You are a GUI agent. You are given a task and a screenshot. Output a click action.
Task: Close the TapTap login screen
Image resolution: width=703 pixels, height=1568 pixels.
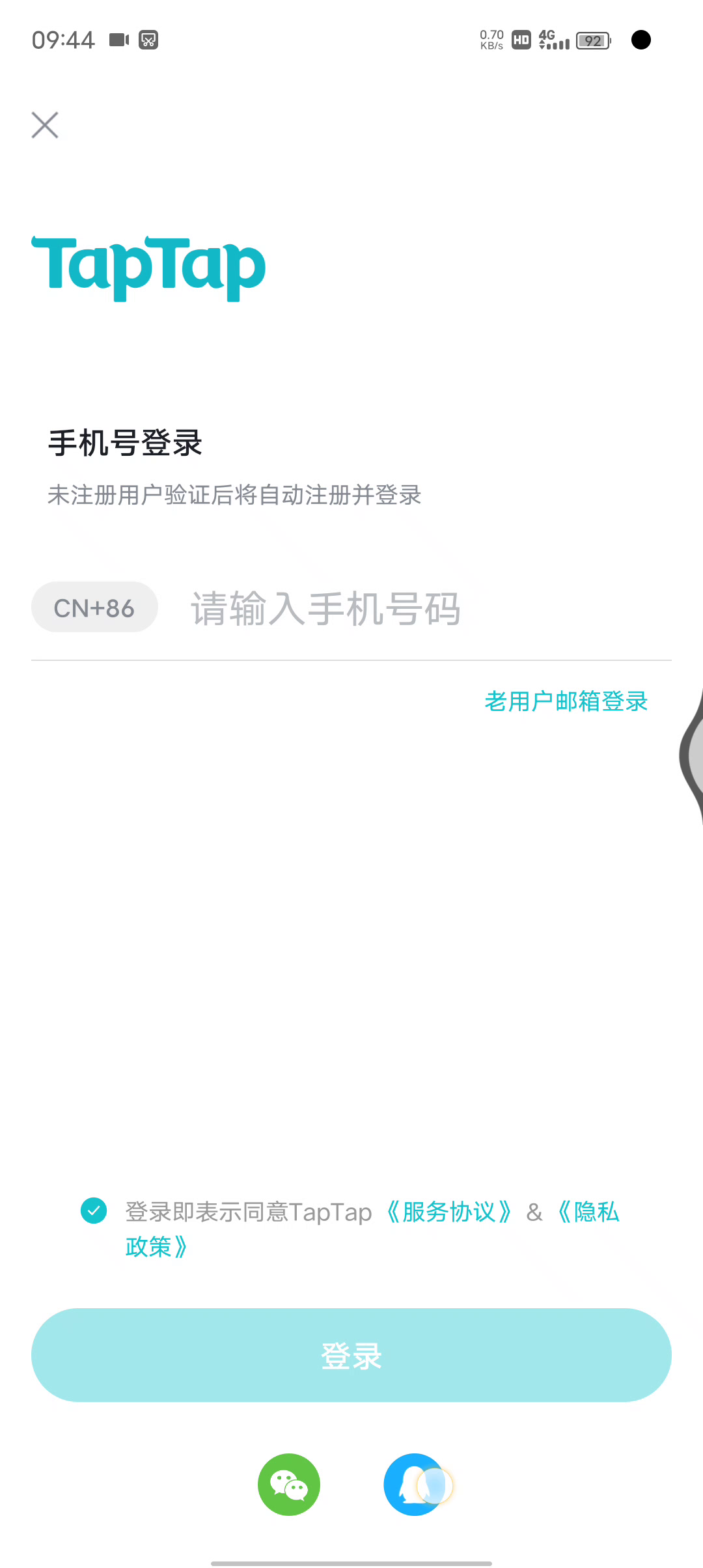click(45, 125)
